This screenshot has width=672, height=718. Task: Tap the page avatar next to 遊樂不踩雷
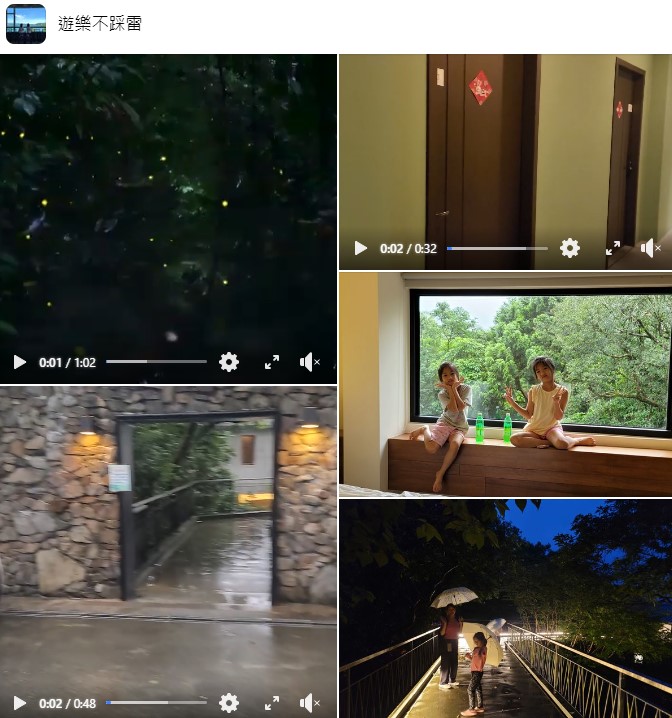click(x=26, y=24)
